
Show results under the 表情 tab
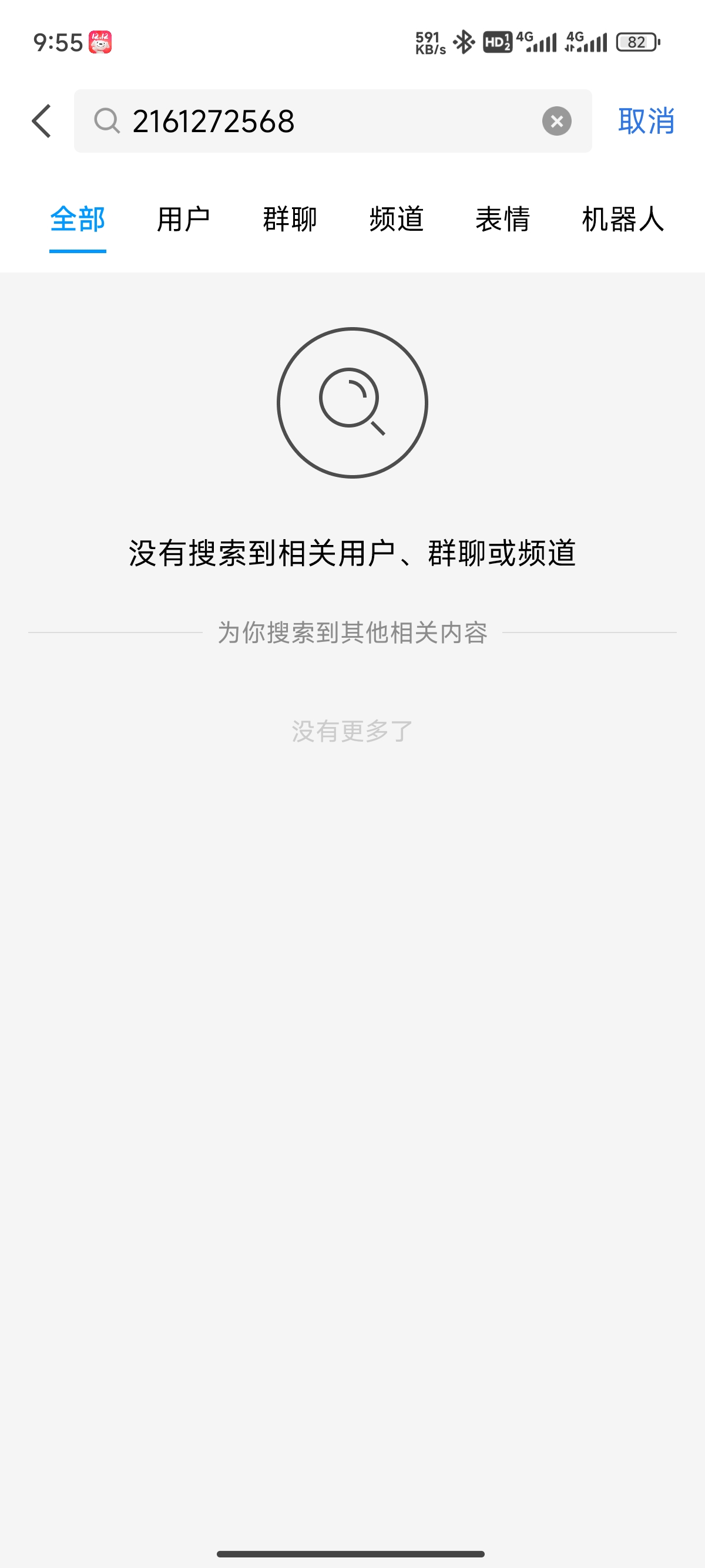pos(502,219)
